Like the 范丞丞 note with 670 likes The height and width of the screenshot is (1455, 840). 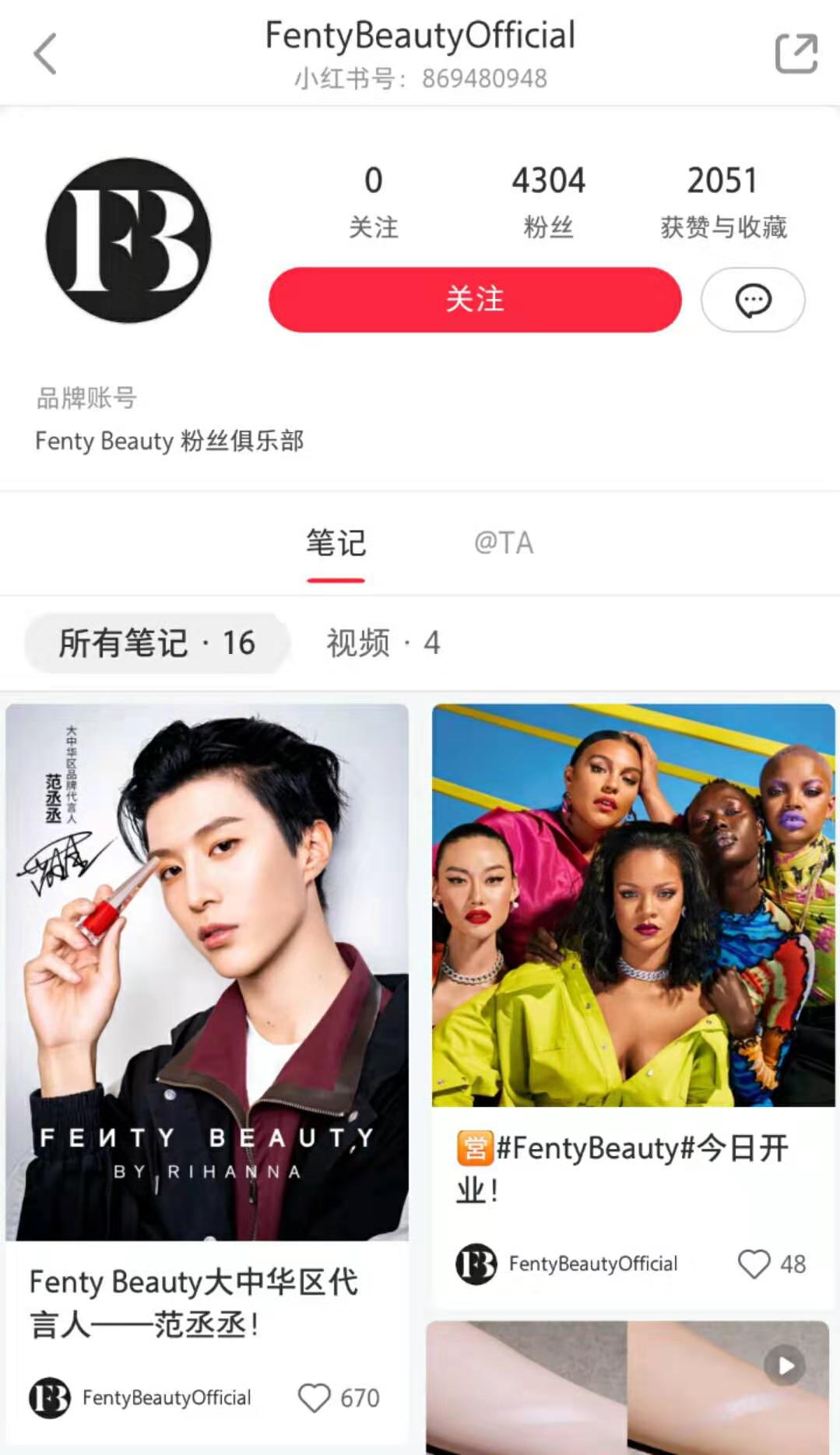click(x=315, y=1398)
